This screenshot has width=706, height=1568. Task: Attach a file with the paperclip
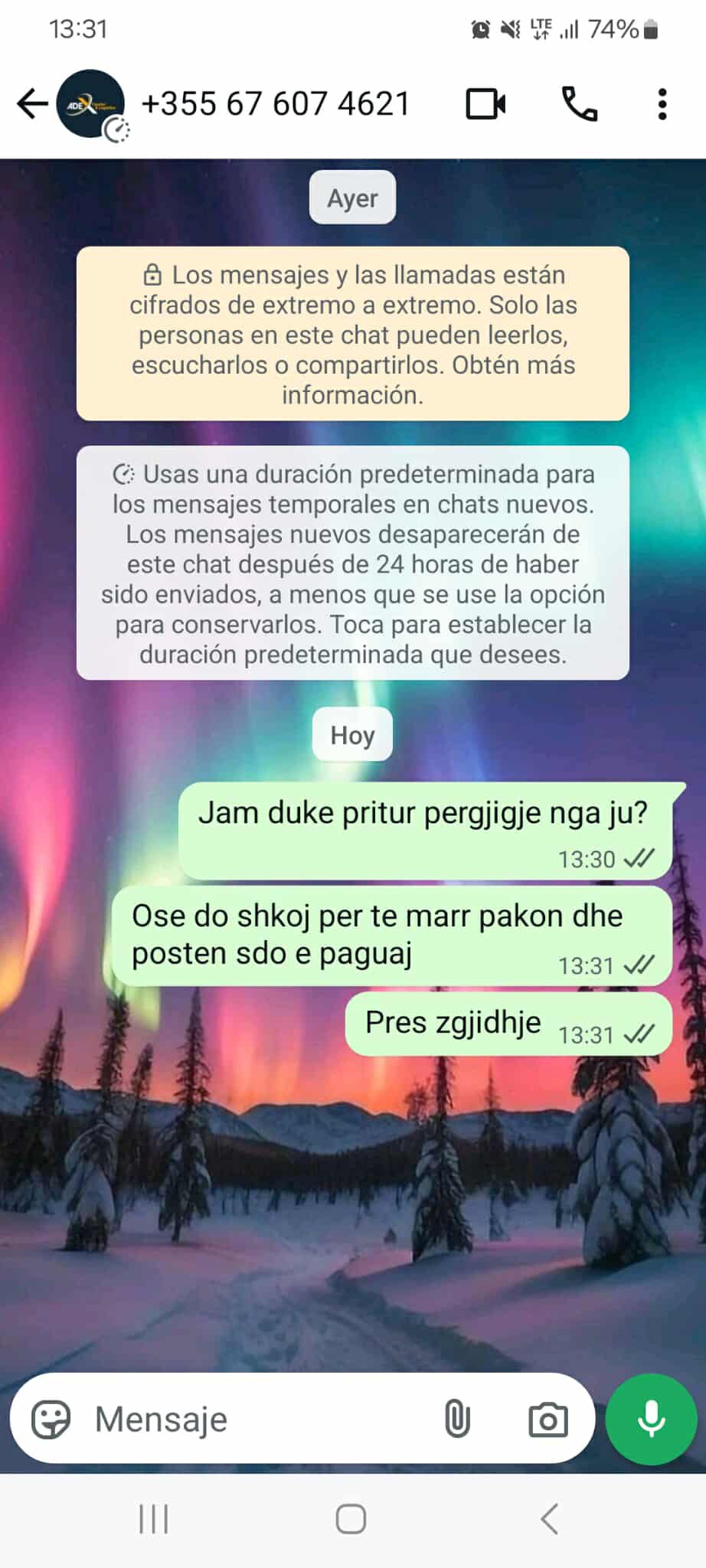pyautogui.click(x=457, y=1419)
